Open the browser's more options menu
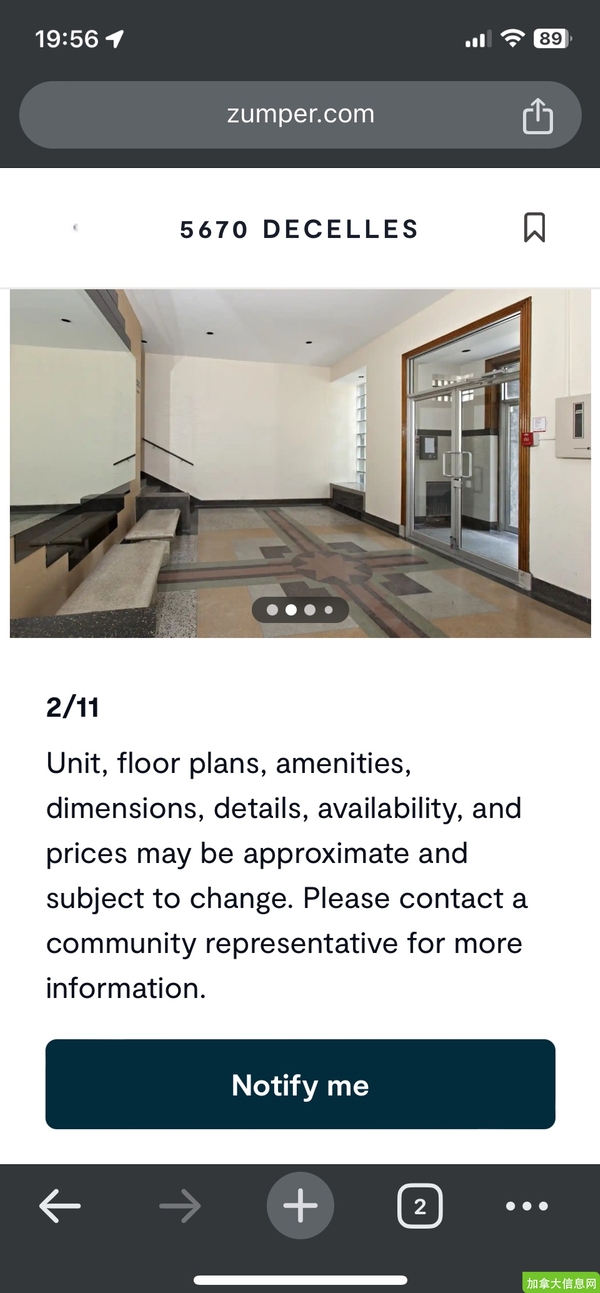The width and height of the screenshot is (600, 1293). tap(527, 1207)
